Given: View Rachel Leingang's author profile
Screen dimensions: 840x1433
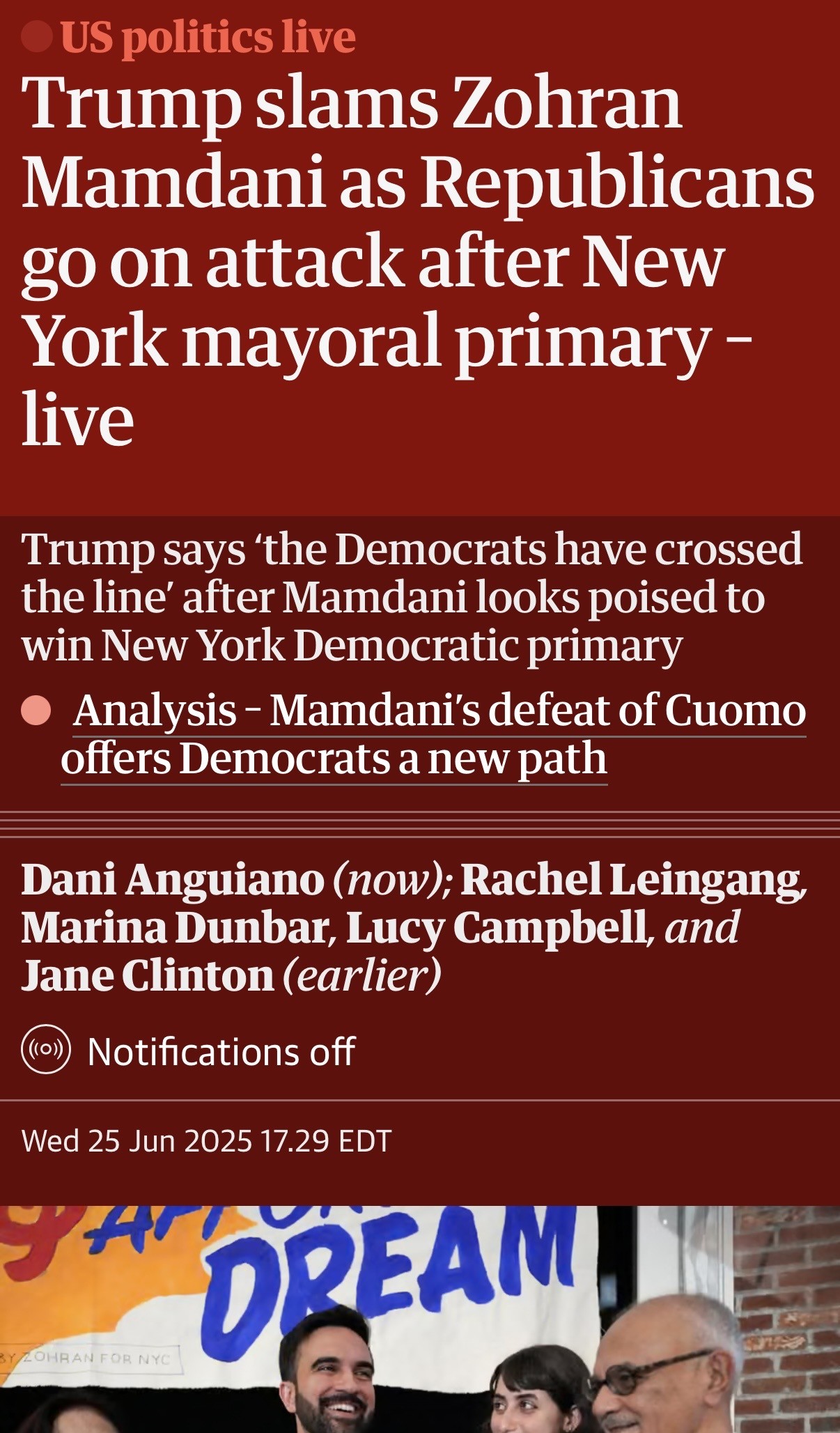Looking at the screenshot, I should click(630, 880).
